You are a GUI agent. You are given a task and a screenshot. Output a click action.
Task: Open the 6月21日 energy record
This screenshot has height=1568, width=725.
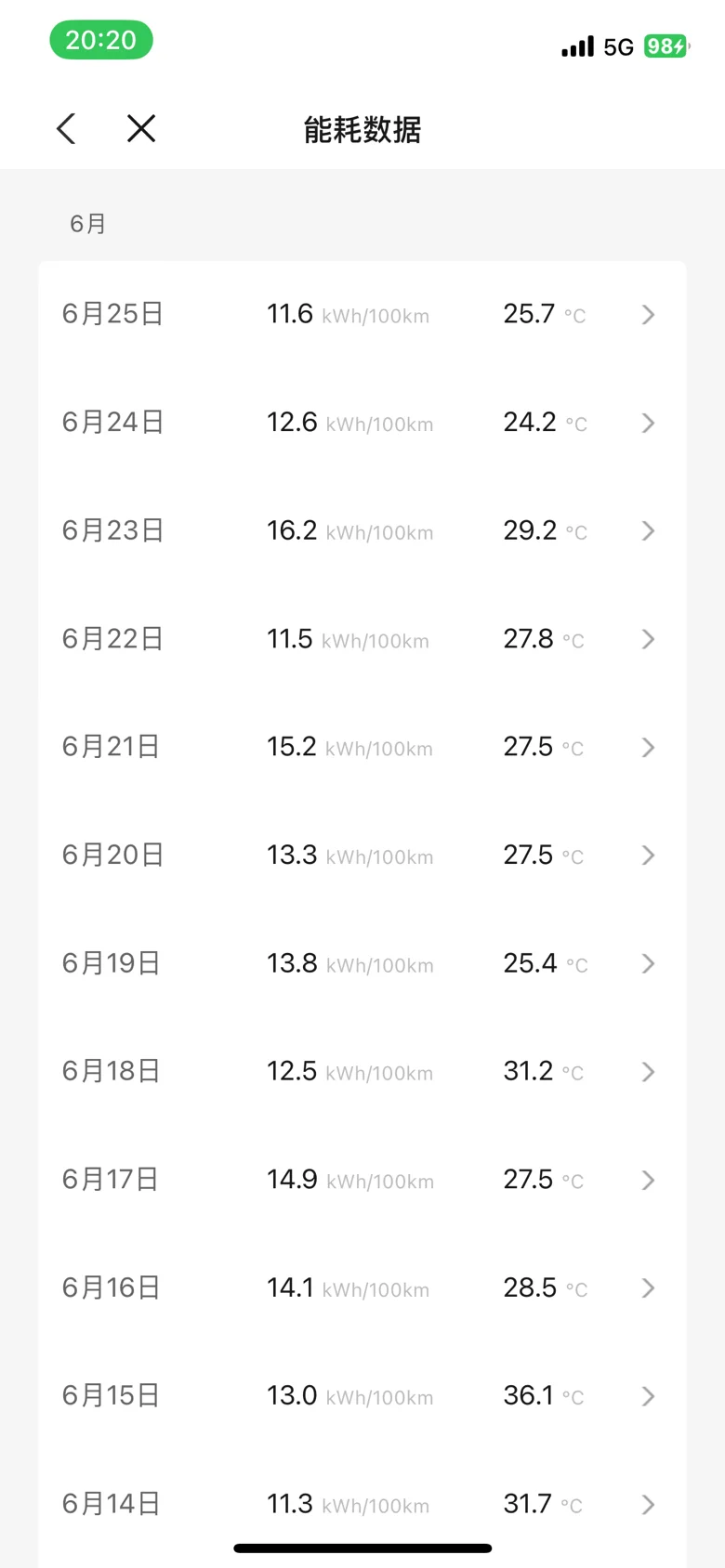(362, 747)
